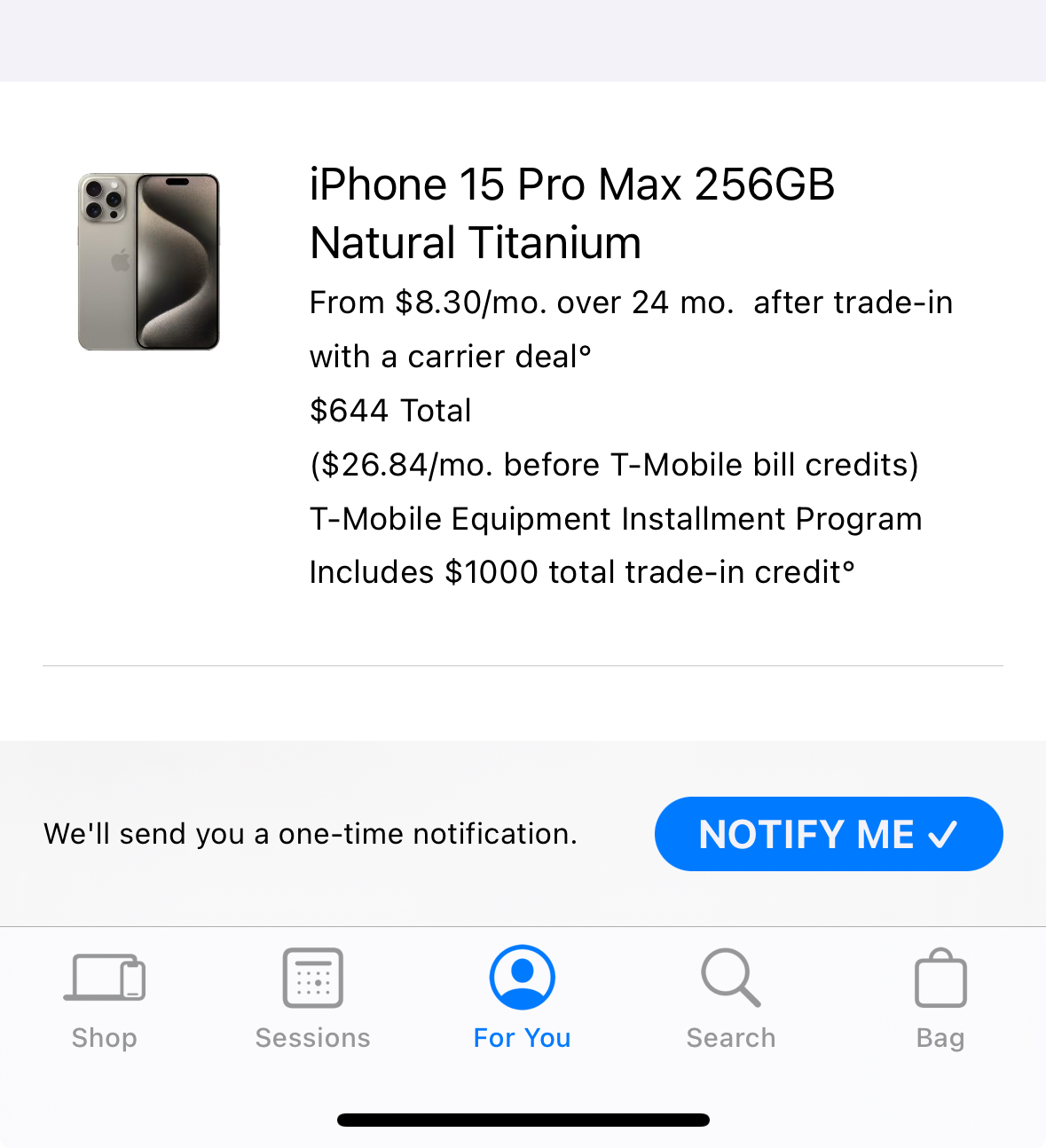Open the Sessions tab
Screen dimensions: 1046x1148
[x=312, y=999]
